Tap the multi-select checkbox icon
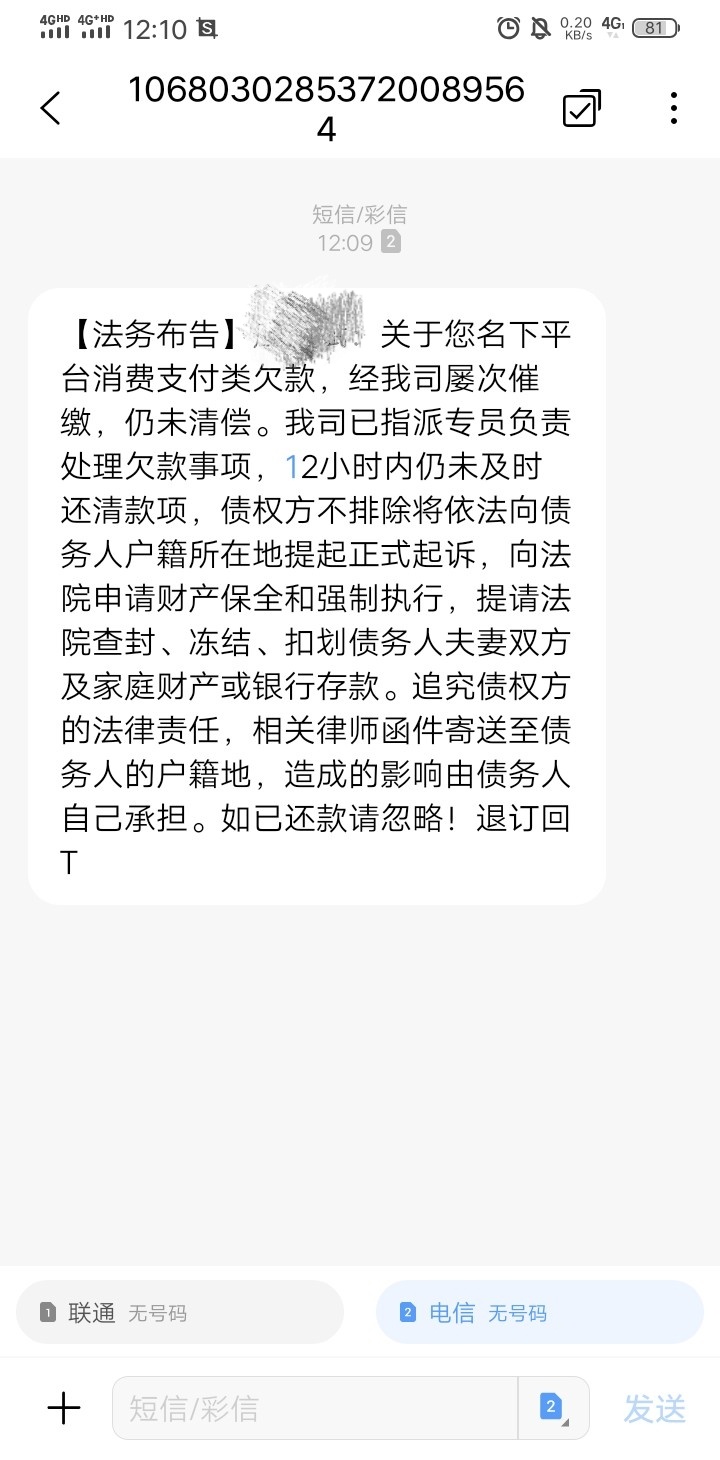This screenshot has height=1460, width=720. click(582, 108)
